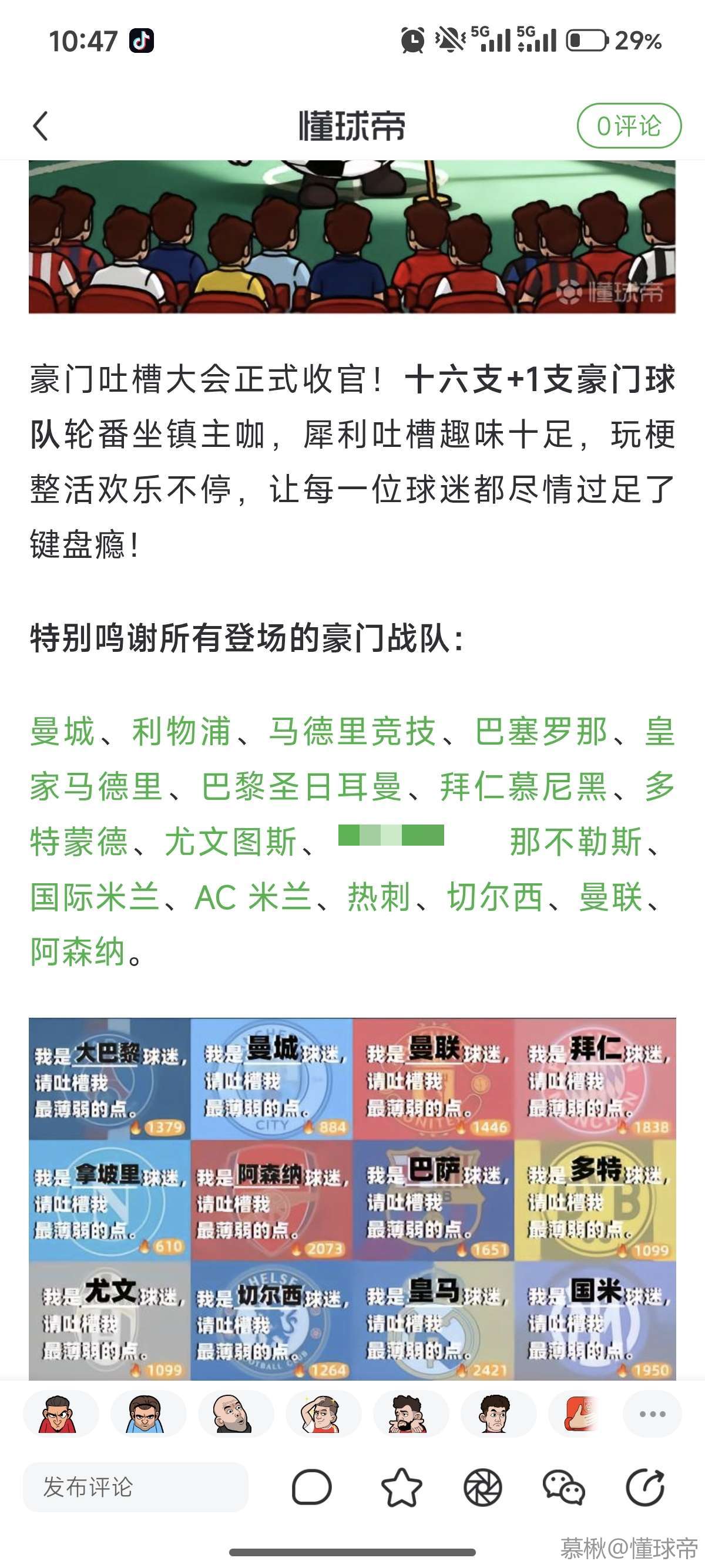This screenshot has width=705, height=1568.
Task: Open the team roast grid image
Action: click(352, 1198)
